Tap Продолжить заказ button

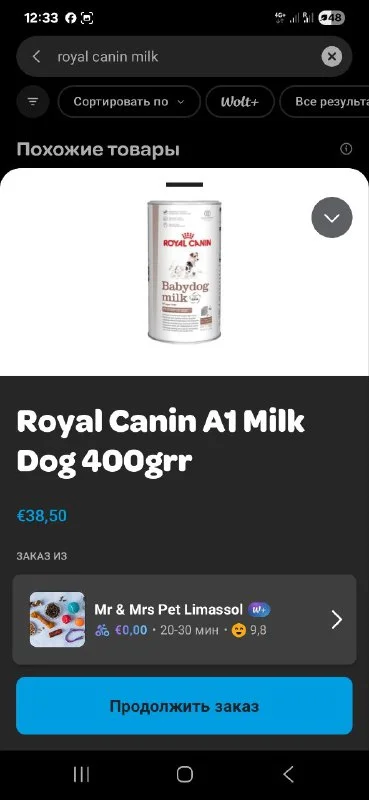pos(184,706)
